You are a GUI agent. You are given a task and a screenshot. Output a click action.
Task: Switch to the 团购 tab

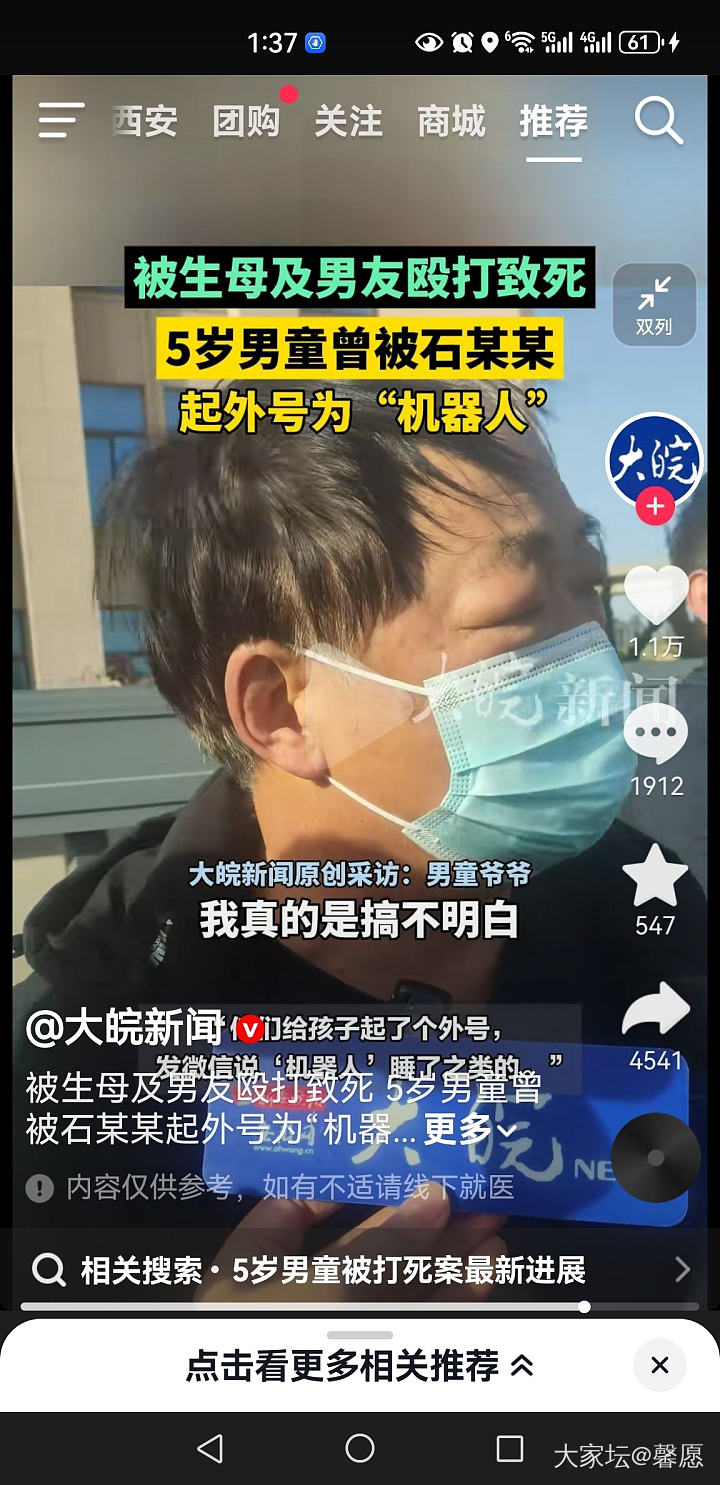tap(246, 122)
